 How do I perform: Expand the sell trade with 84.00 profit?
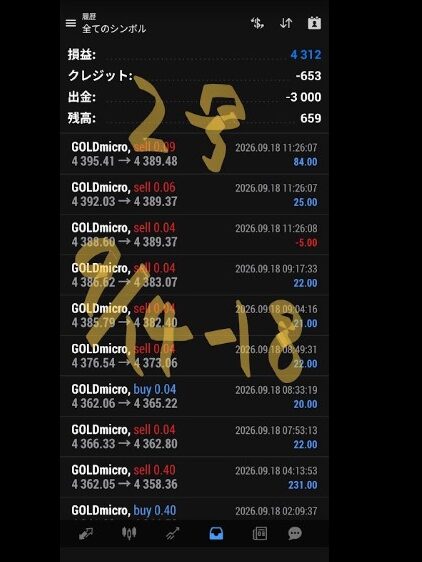194,154
